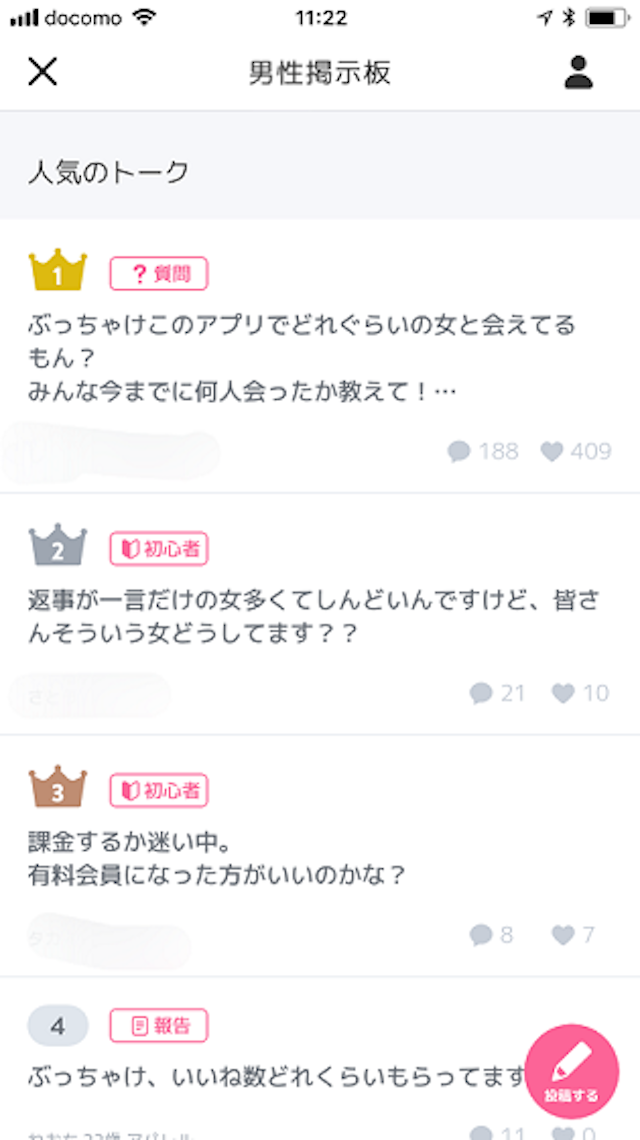Open the top-ranked 質問 talk about meeting women
The image size is (640, 1140).
point(300,357)
